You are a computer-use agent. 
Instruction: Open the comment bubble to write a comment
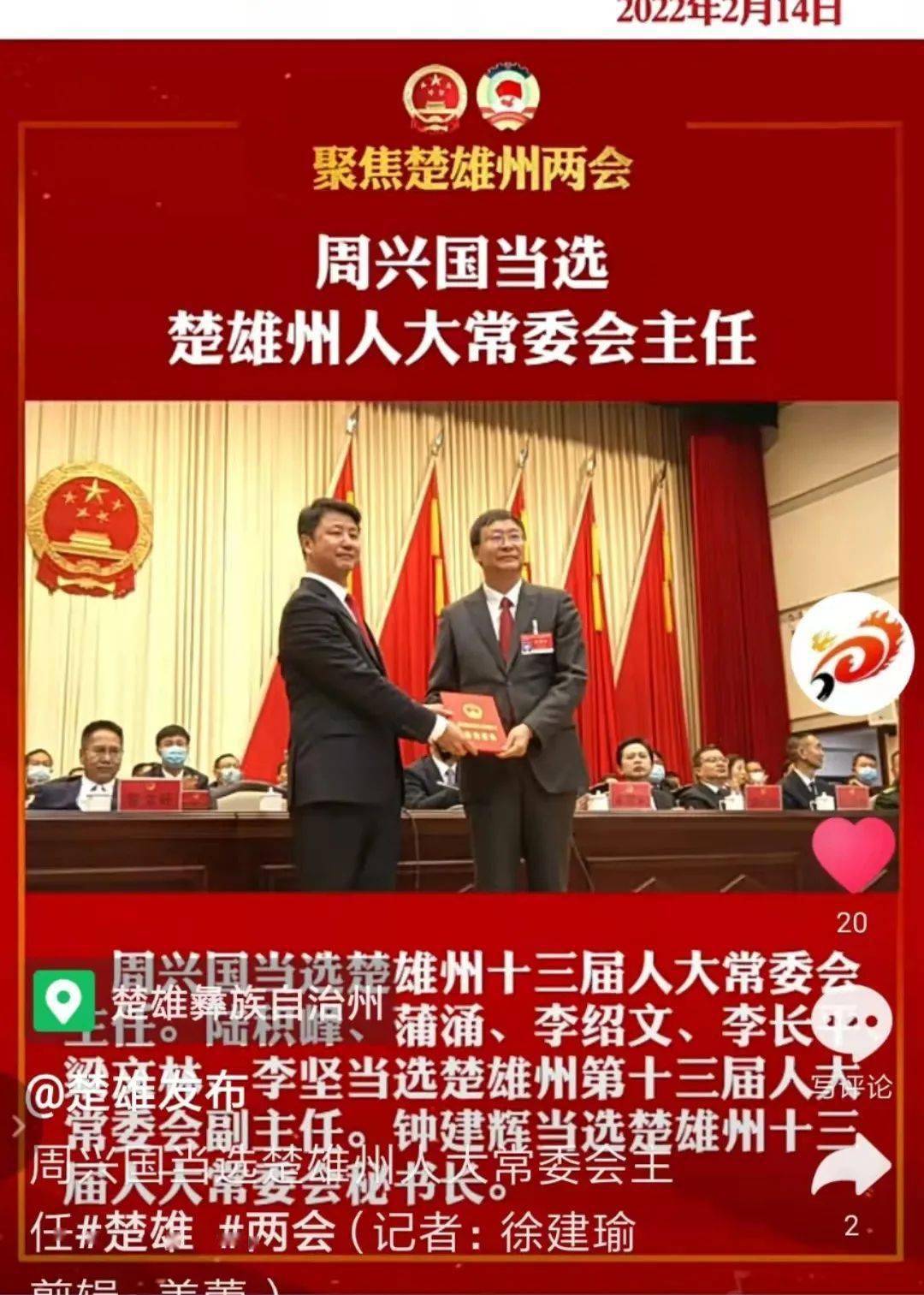tap(851, 1021)
